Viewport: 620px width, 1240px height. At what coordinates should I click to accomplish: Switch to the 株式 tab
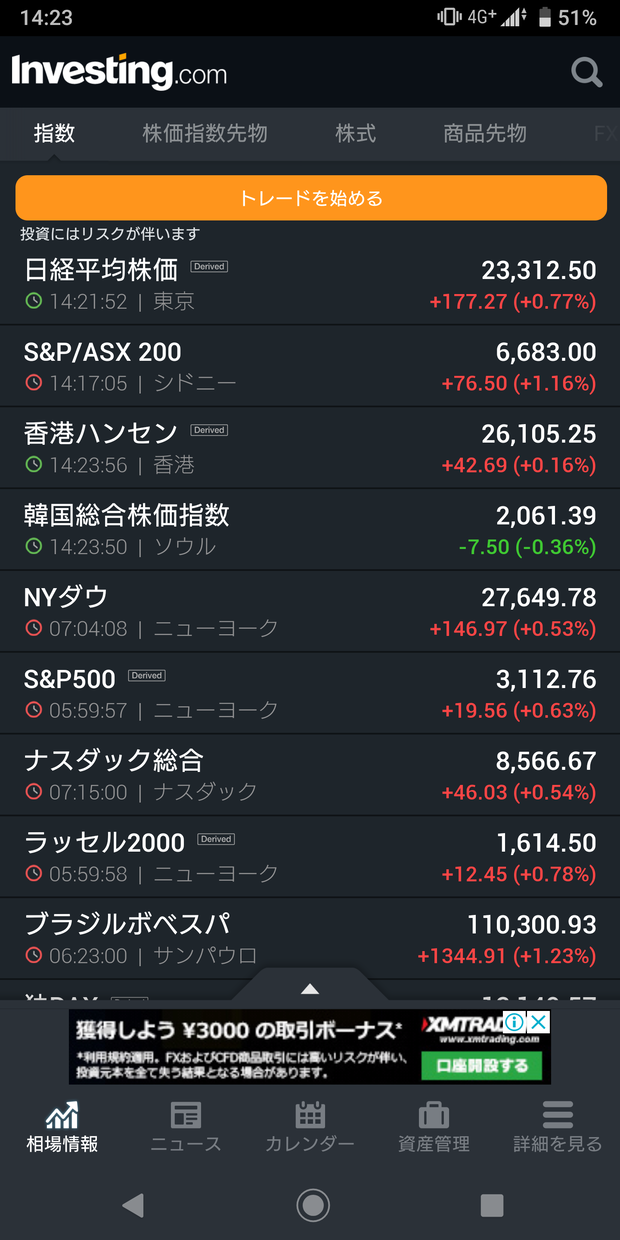[355, 133]
